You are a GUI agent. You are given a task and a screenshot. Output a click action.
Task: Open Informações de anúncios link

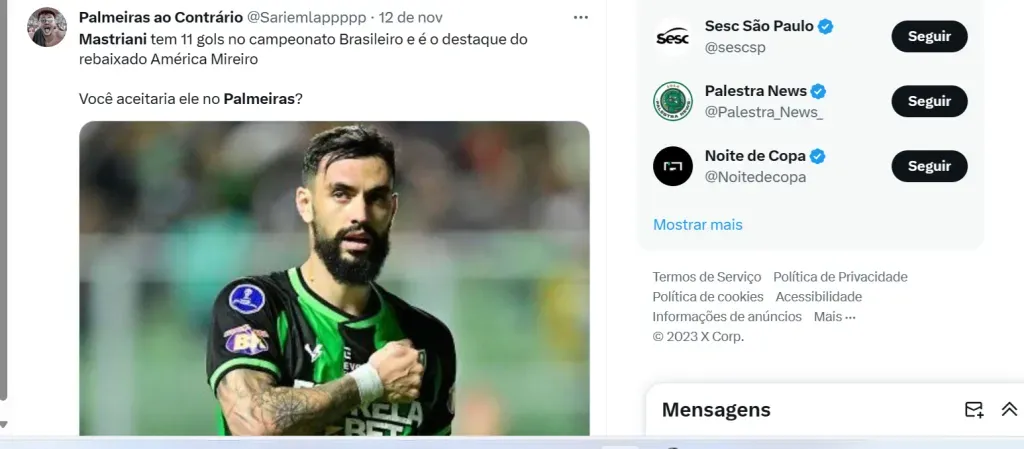coord(726,317)
